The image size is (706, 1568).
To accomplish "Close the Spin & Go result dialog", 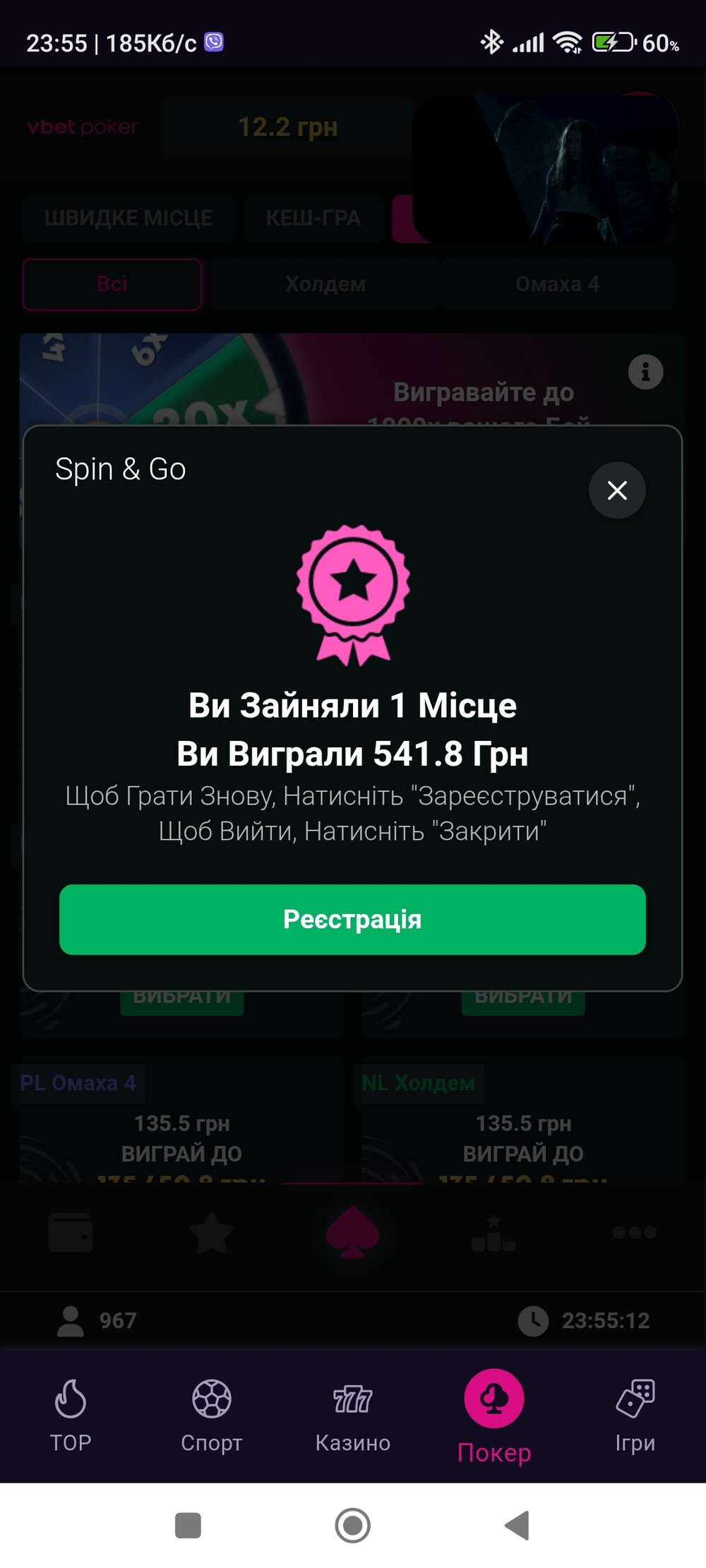I will click(617, 490).
